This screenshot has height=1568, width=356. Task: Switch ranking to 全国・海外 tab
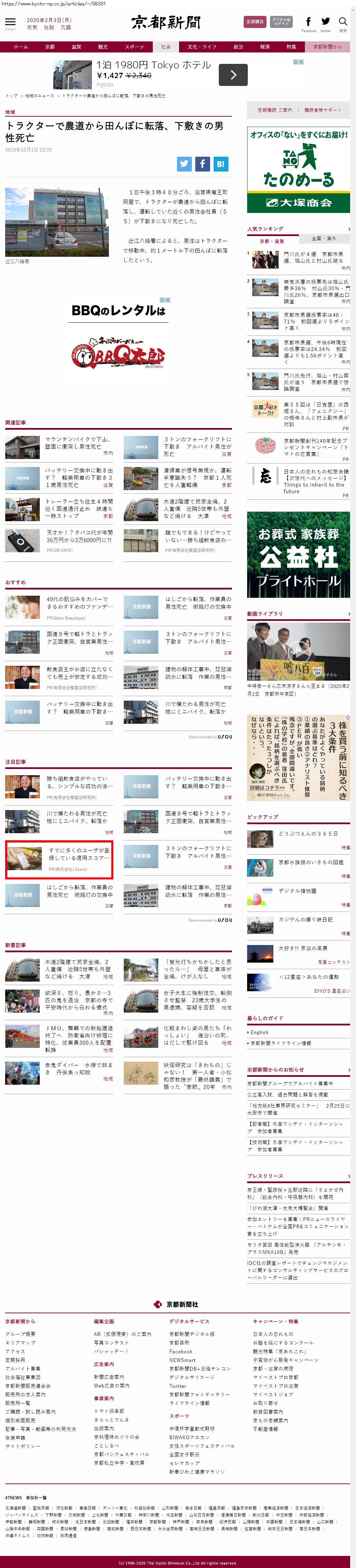(324, 238)
